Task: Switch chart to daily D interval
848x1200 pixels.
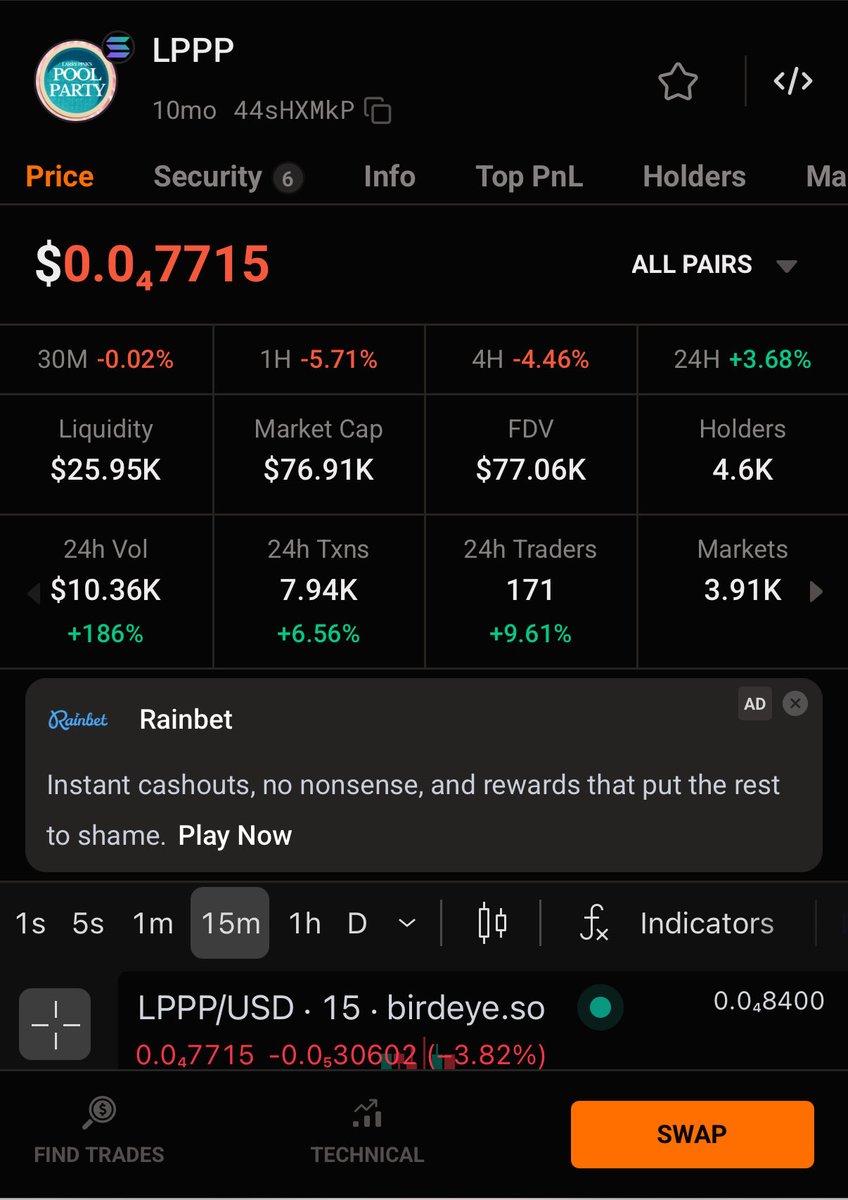Action: (x=357, y=923)
